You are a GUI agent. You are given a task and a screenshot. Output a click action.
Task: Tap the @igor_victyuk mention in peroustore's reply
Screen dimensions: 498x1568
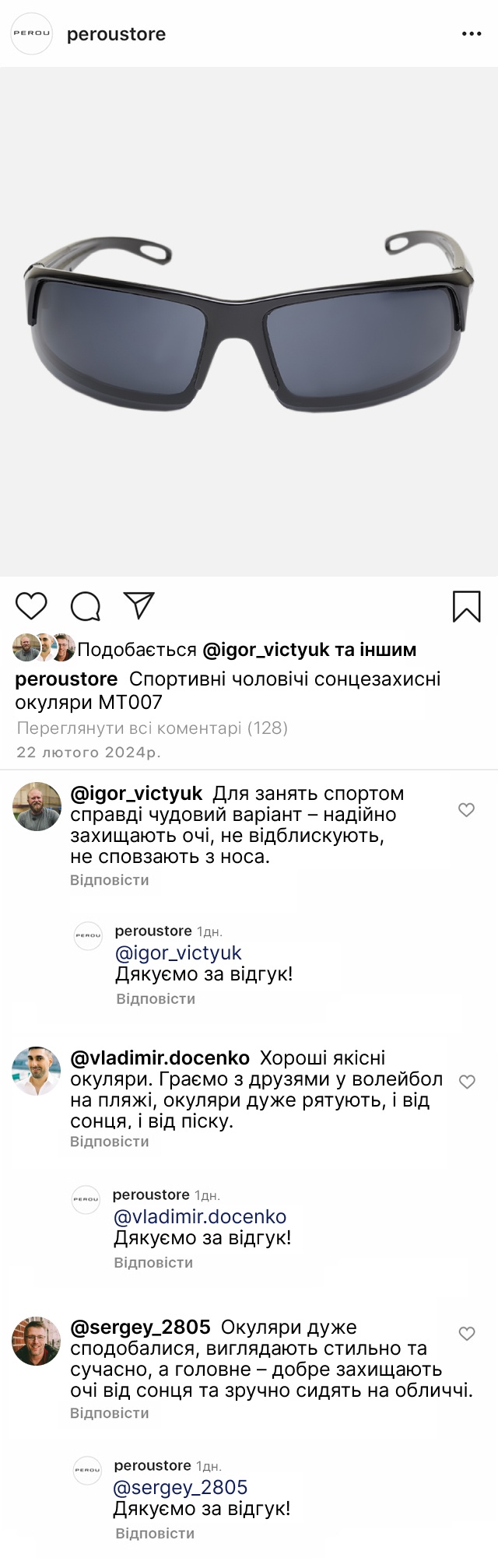(178, 953)
